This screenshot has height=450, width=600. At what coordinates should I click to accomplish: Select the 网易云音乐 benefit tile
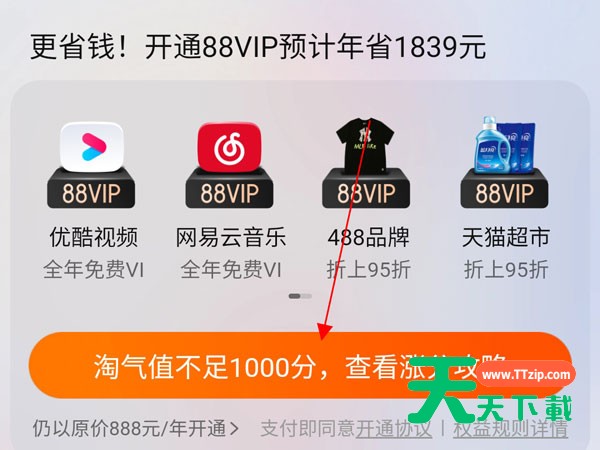(231, 200)
